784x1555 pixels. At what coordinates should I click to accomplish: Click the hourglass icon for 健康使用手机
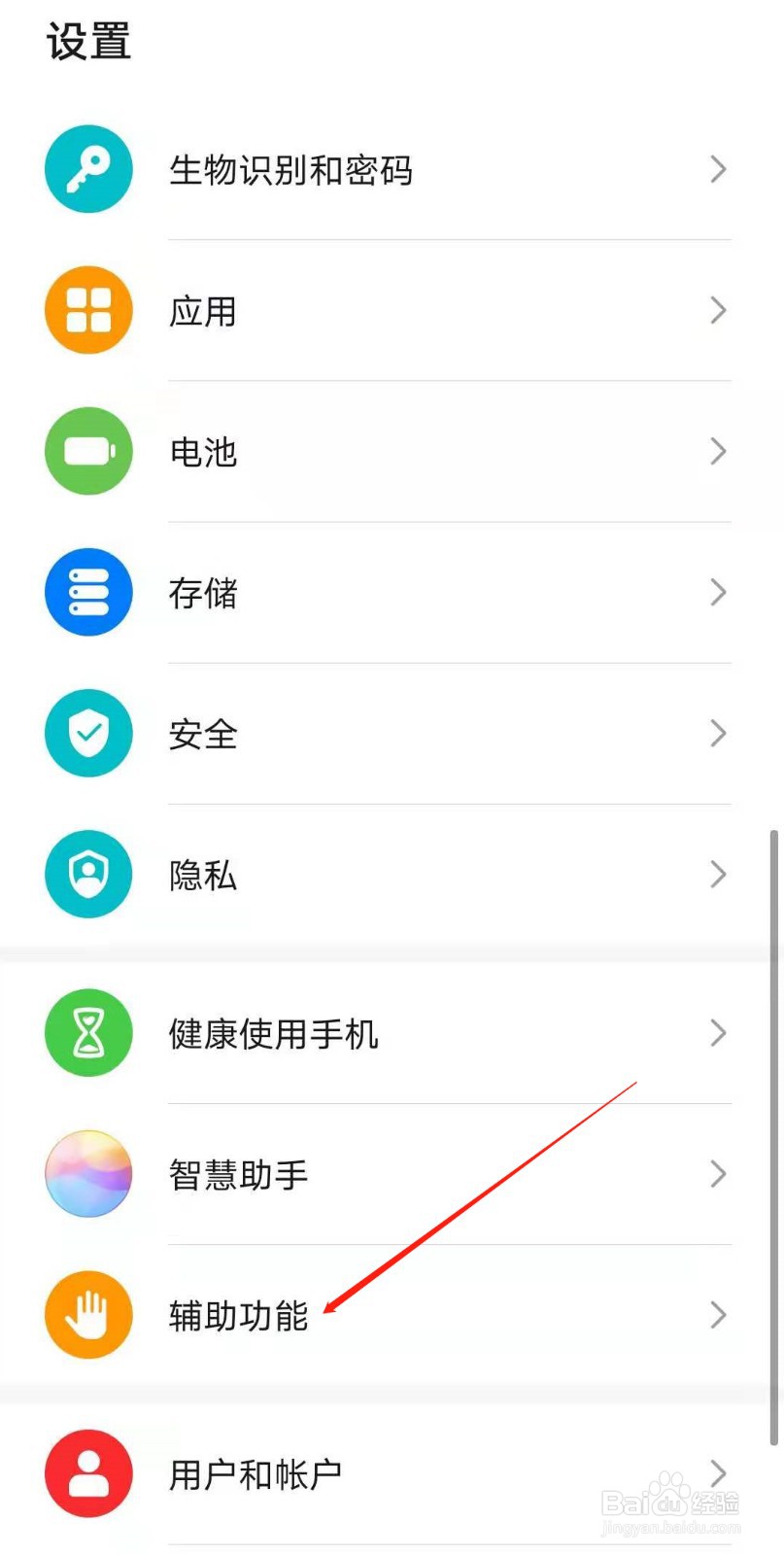coord(88,1033)
